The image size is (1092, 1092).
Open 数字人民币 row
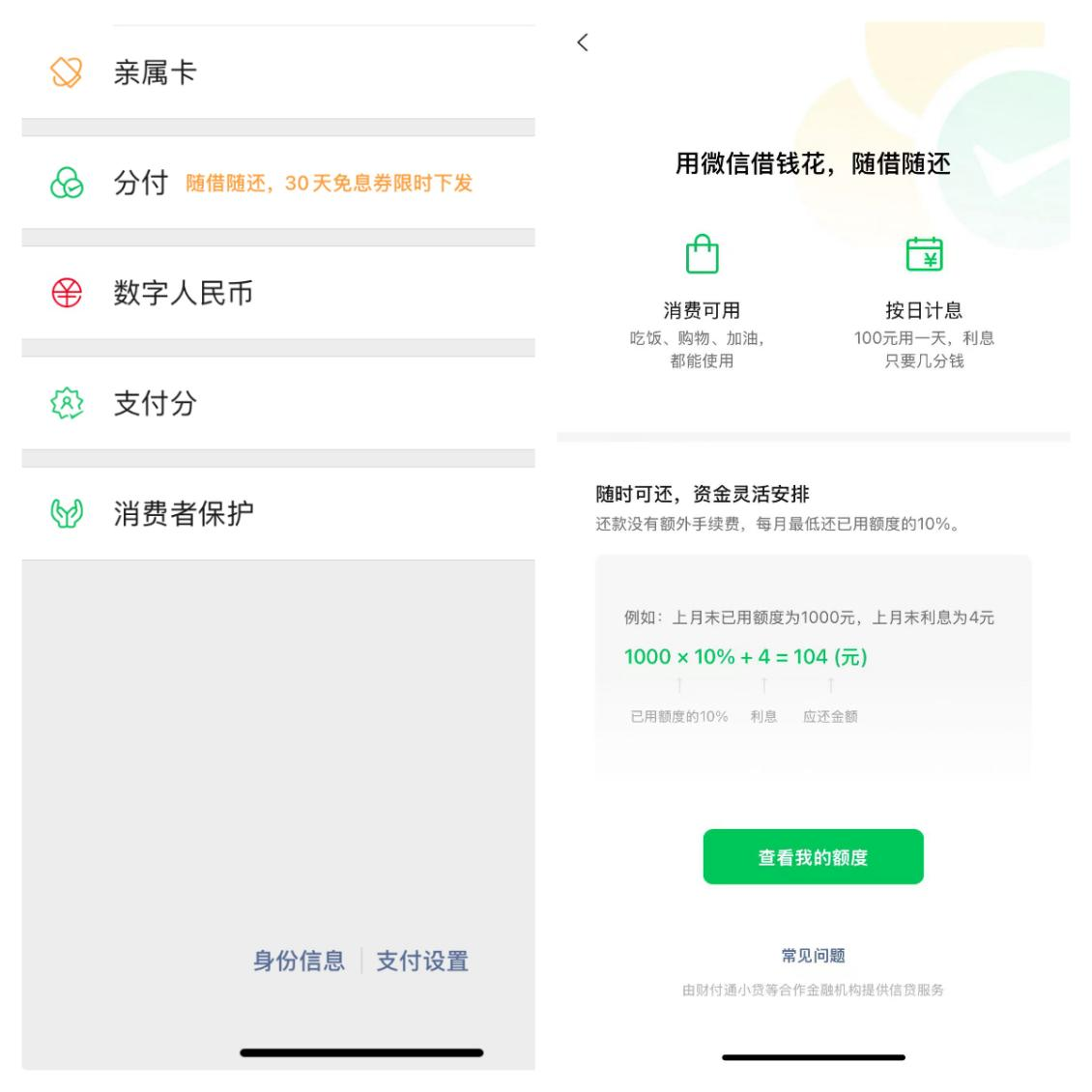(184, 293)
